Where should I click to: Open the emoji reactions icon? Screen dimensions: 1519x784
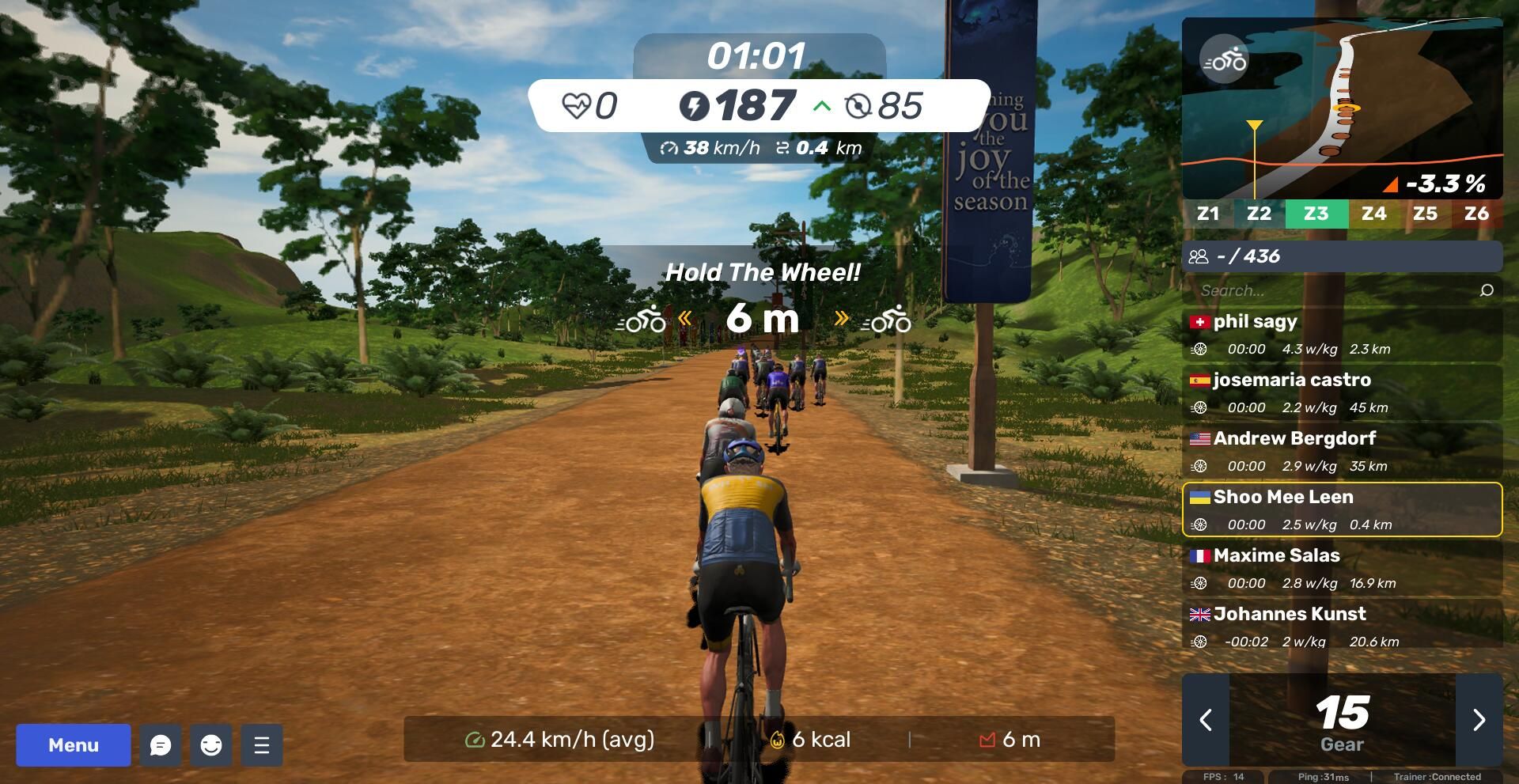211,744
